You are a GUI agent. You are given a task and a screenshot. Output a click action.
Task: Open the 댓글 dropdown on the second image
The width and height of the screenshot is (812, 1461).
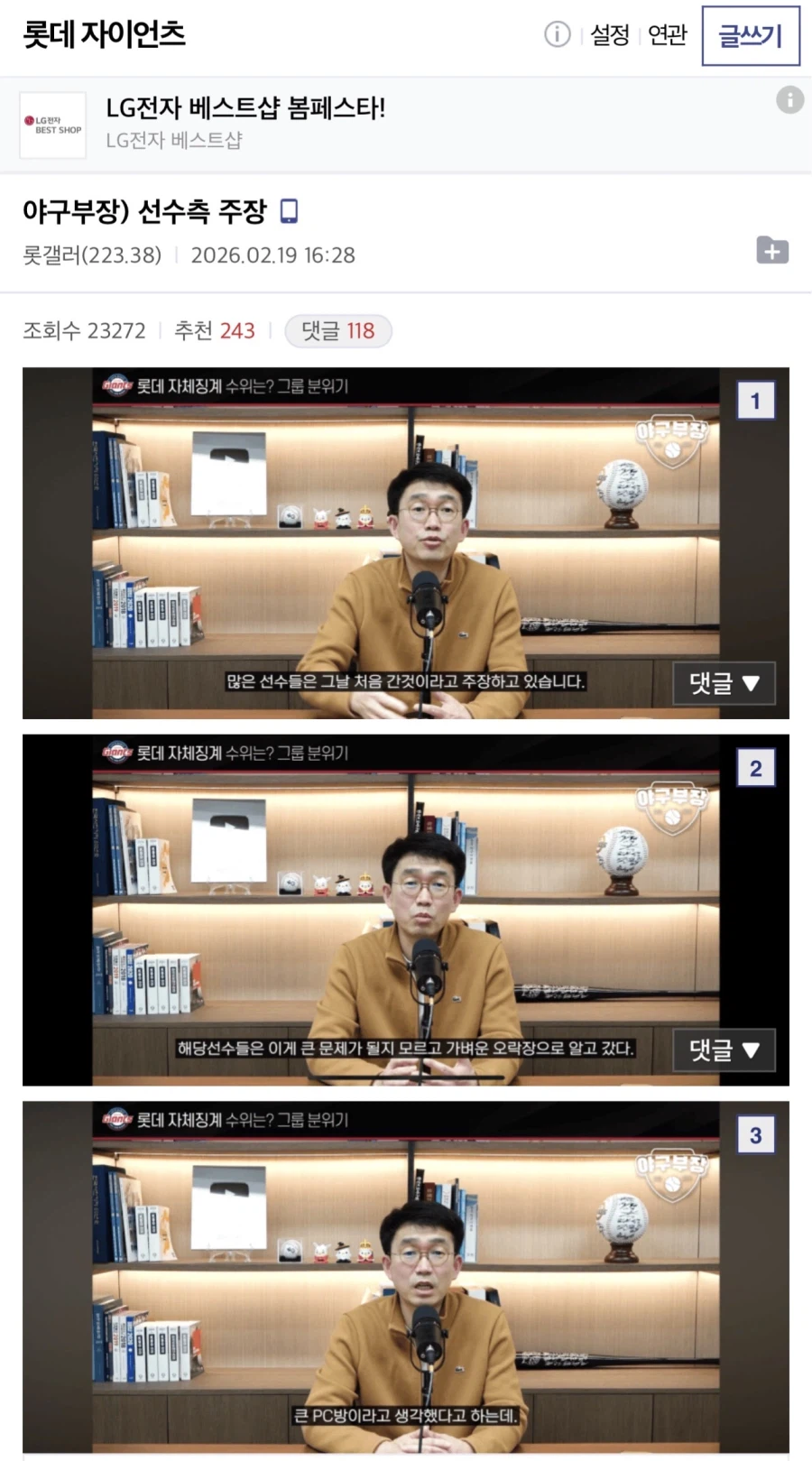click(x=724, y=1050)
